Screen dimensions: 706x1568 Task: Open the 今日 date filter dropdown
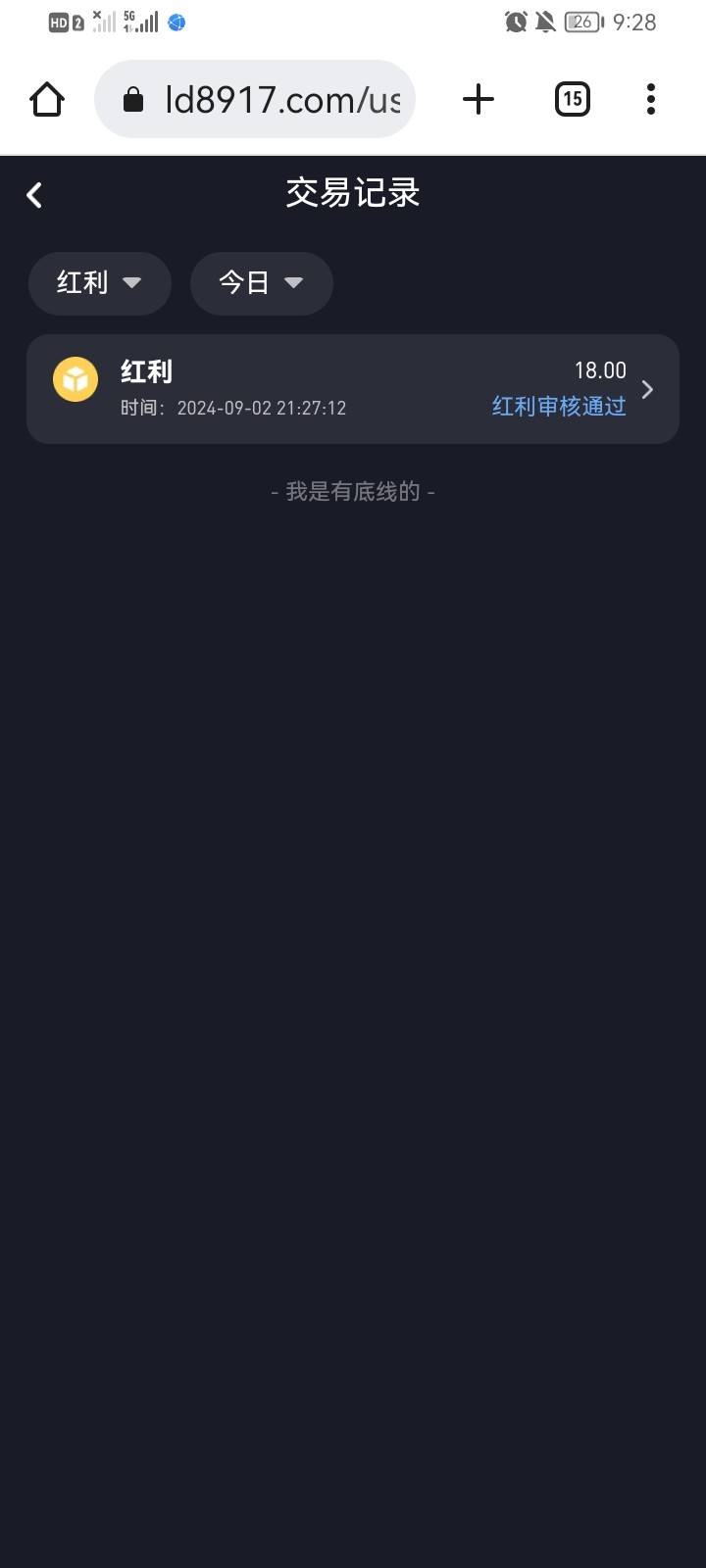pos(261,283)
